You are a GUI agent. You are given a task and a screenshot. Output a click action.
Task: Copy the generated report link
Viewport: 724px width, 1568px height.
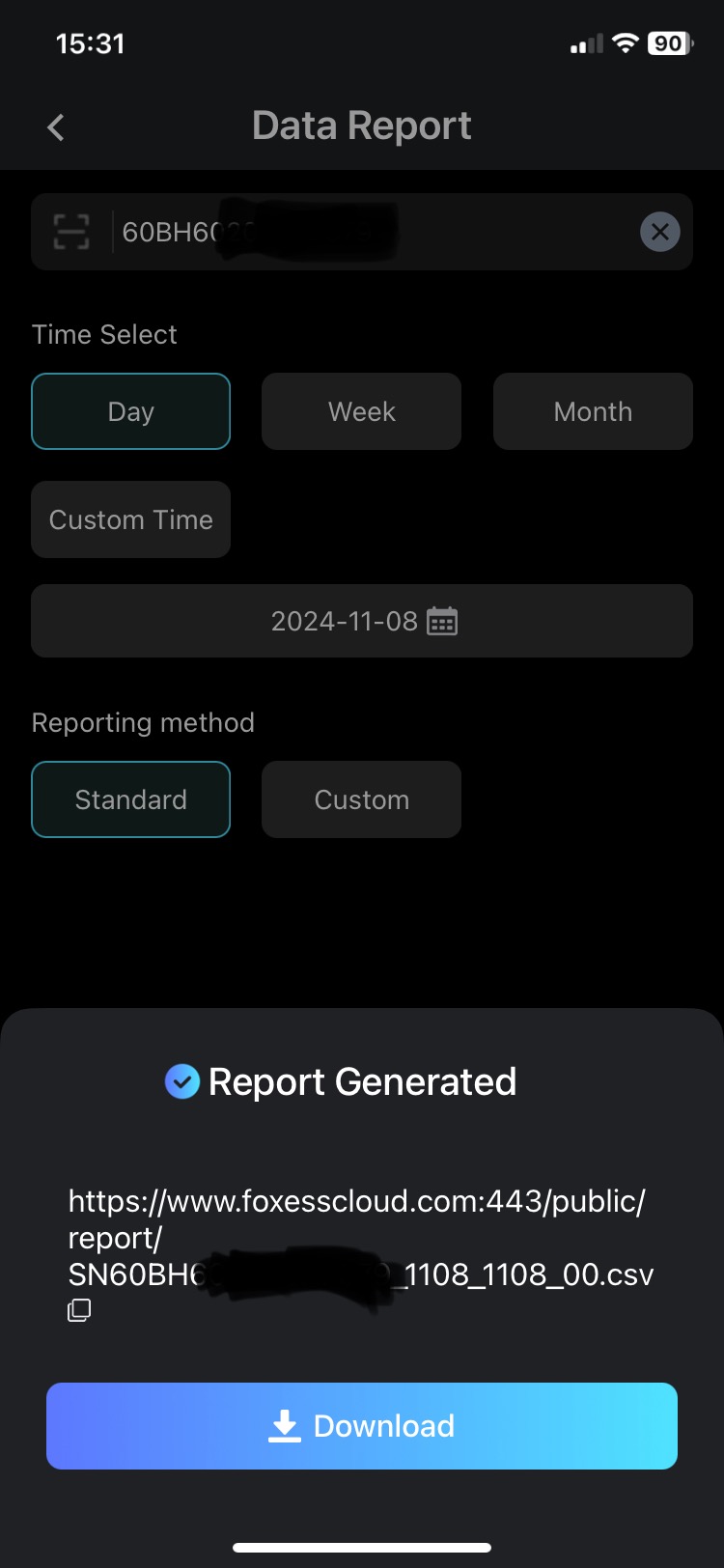79,1310
